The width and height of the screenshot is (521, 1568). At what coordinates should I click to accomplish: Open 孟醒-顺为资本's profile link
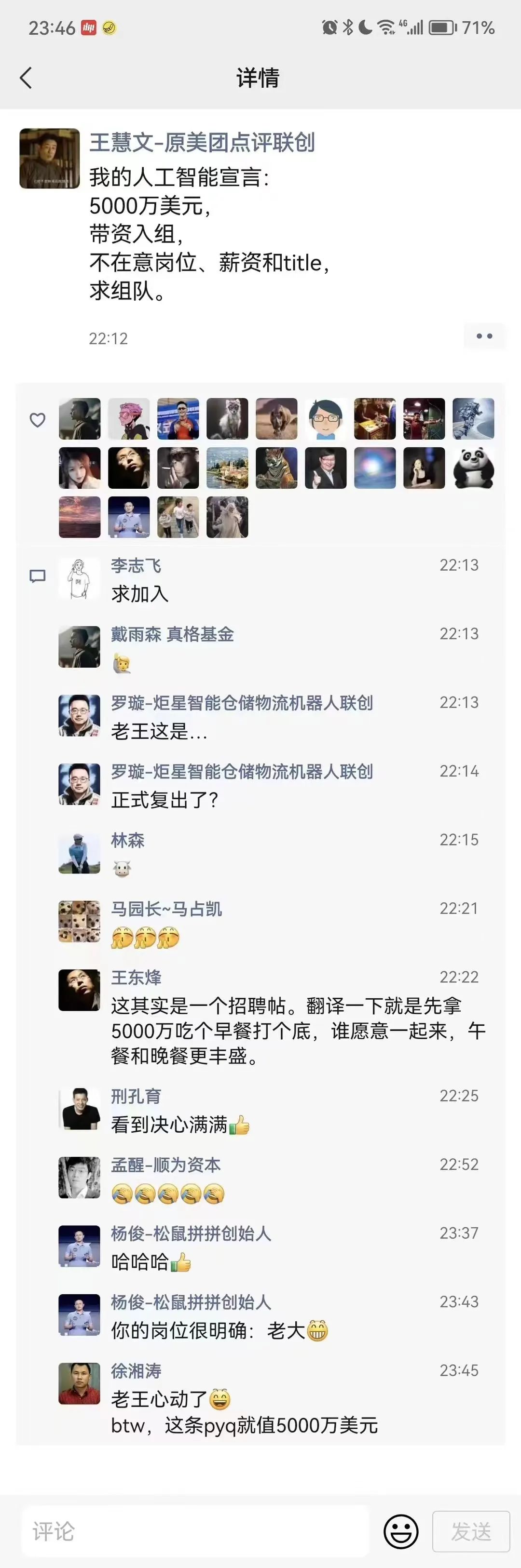point(166,1165)
